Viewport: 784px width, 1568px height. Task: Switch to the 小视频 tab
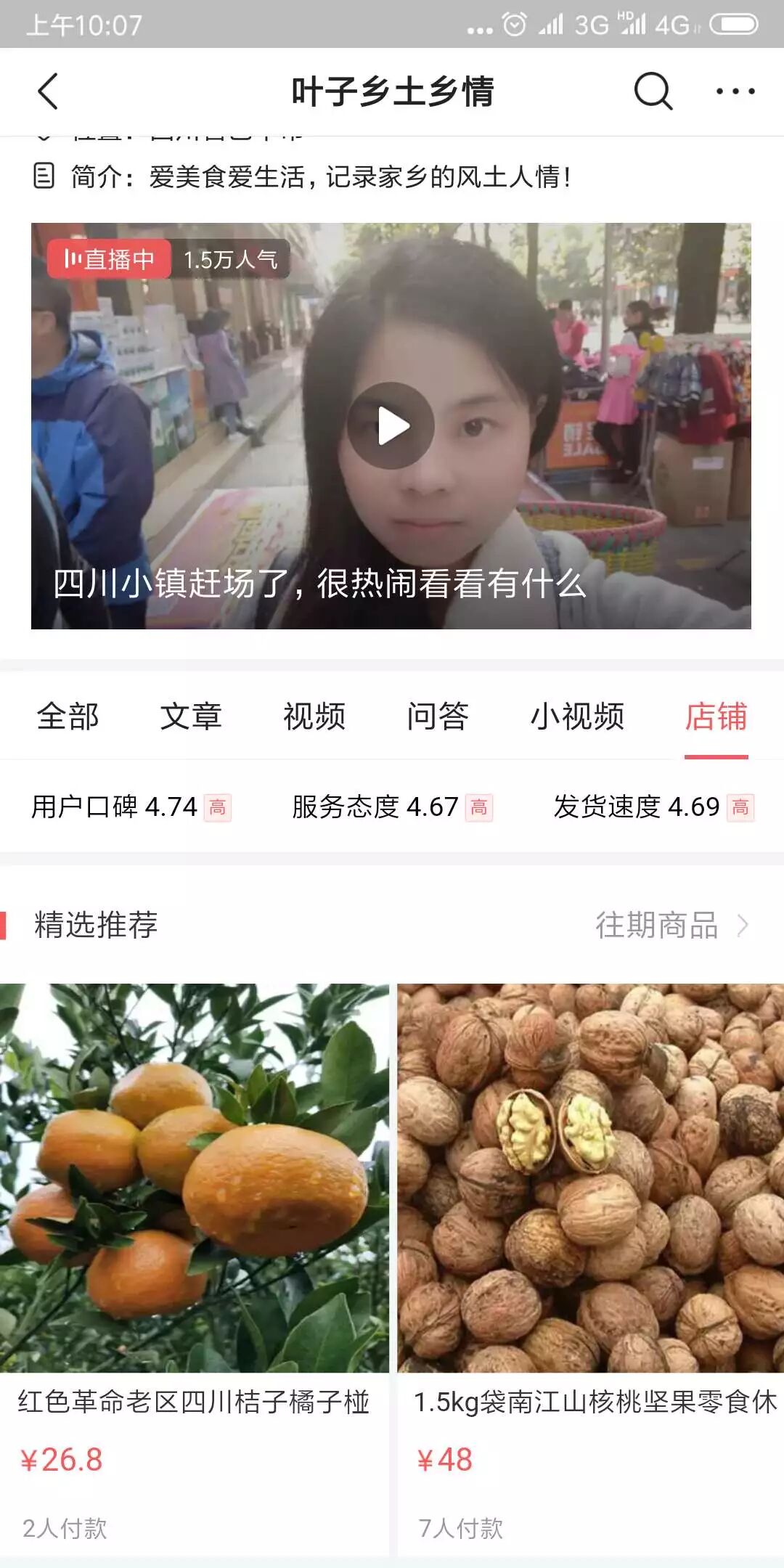[x=577, y=716]
